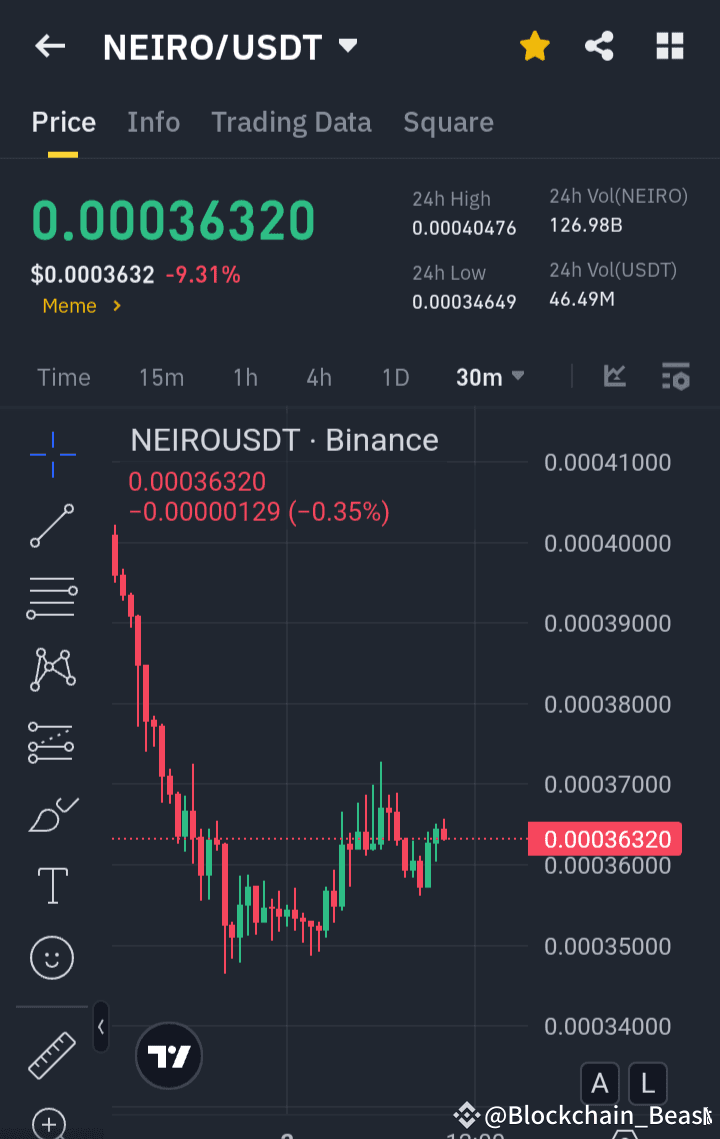720x1139 pixels.
Task: Select the crosshair cursor tool
Action: pyautogui.click(x=51, y=455)
